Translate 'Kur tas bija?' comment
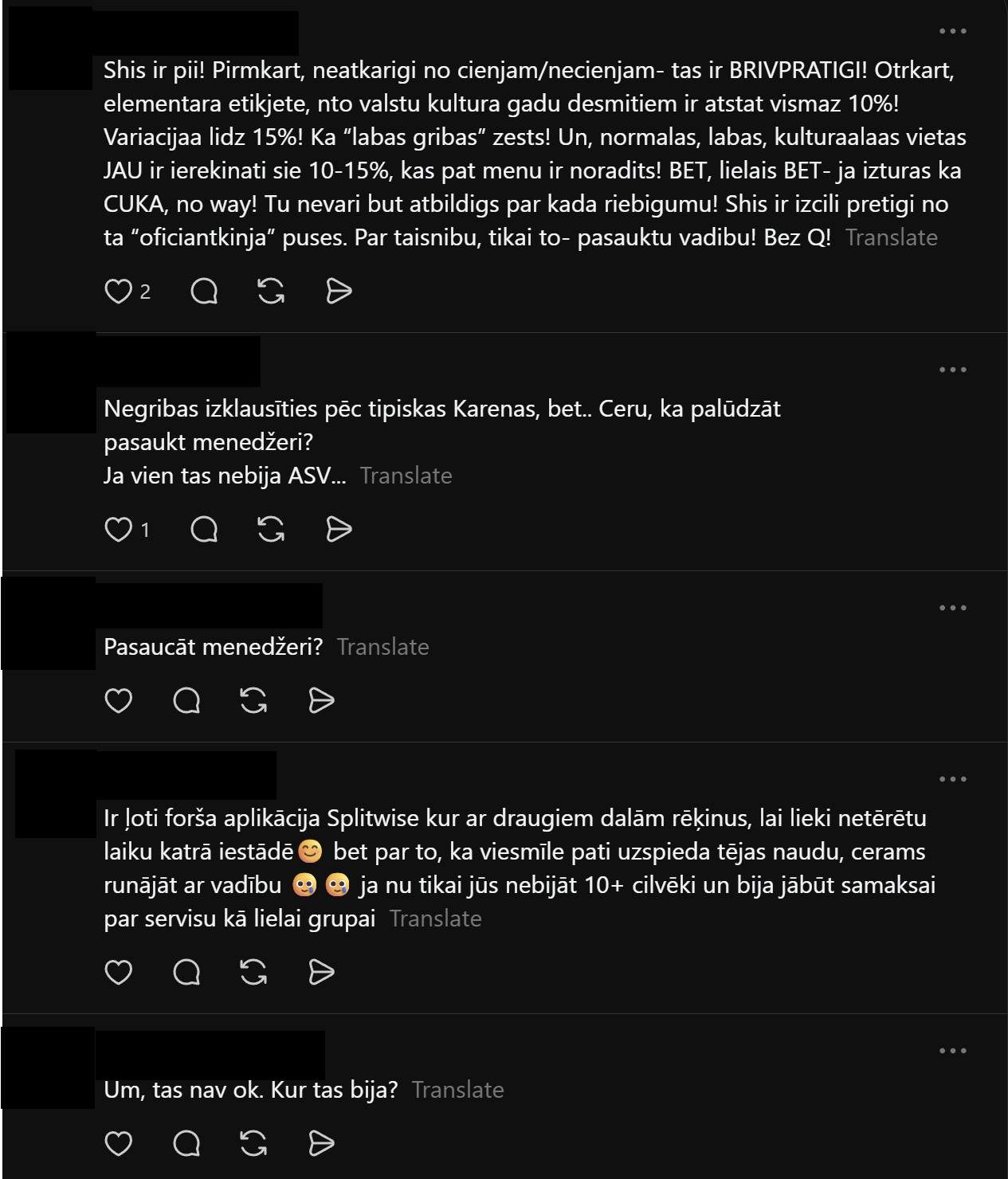This screenshot has width=1008, height=1179. pos(457,1090)
